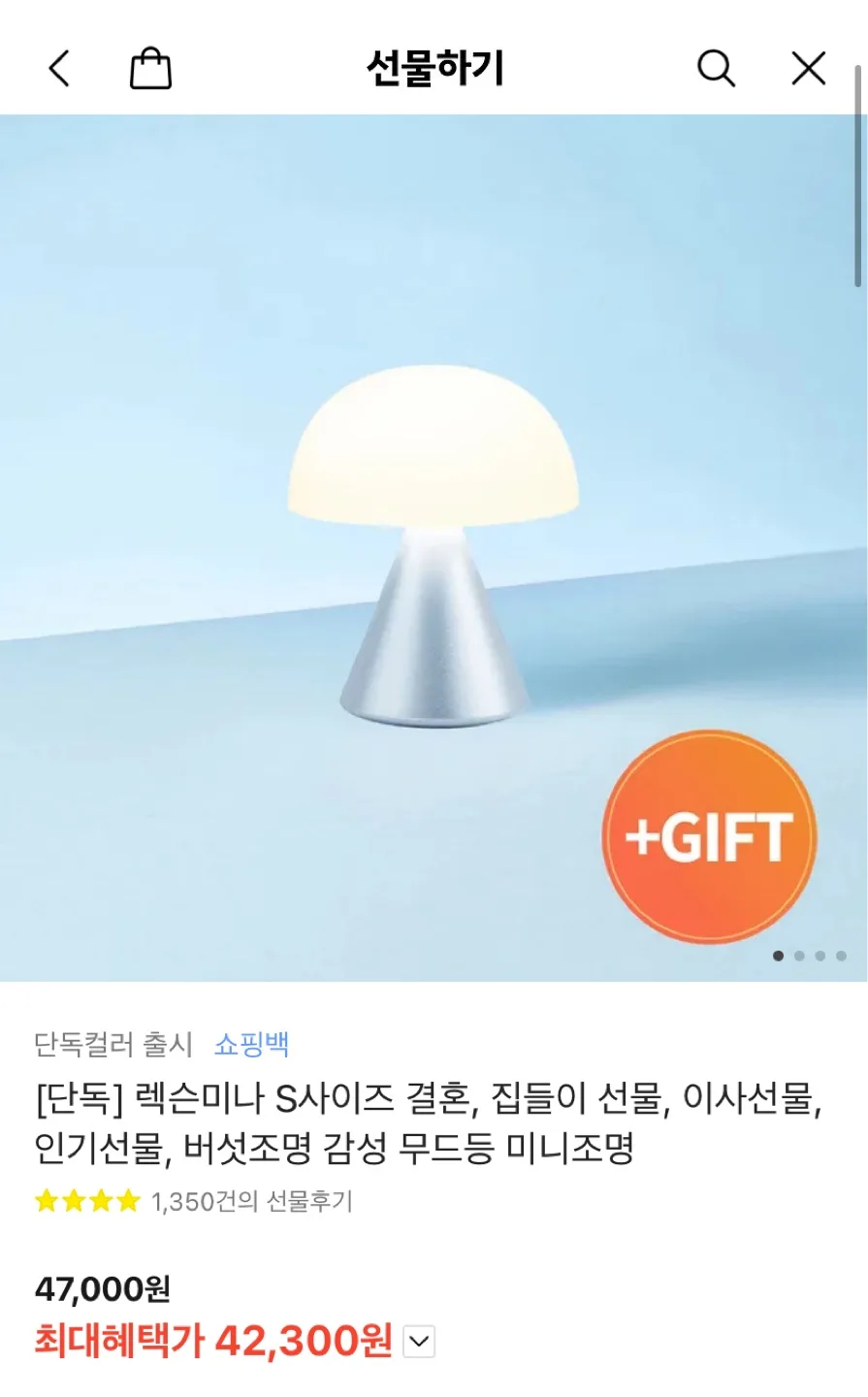Image resolution: width=868 pixels, height=1397 pixels.
Task: Open the 1,350건의 선물후기 reviews
Action: pyautogui.click(x=251, y=1202)
